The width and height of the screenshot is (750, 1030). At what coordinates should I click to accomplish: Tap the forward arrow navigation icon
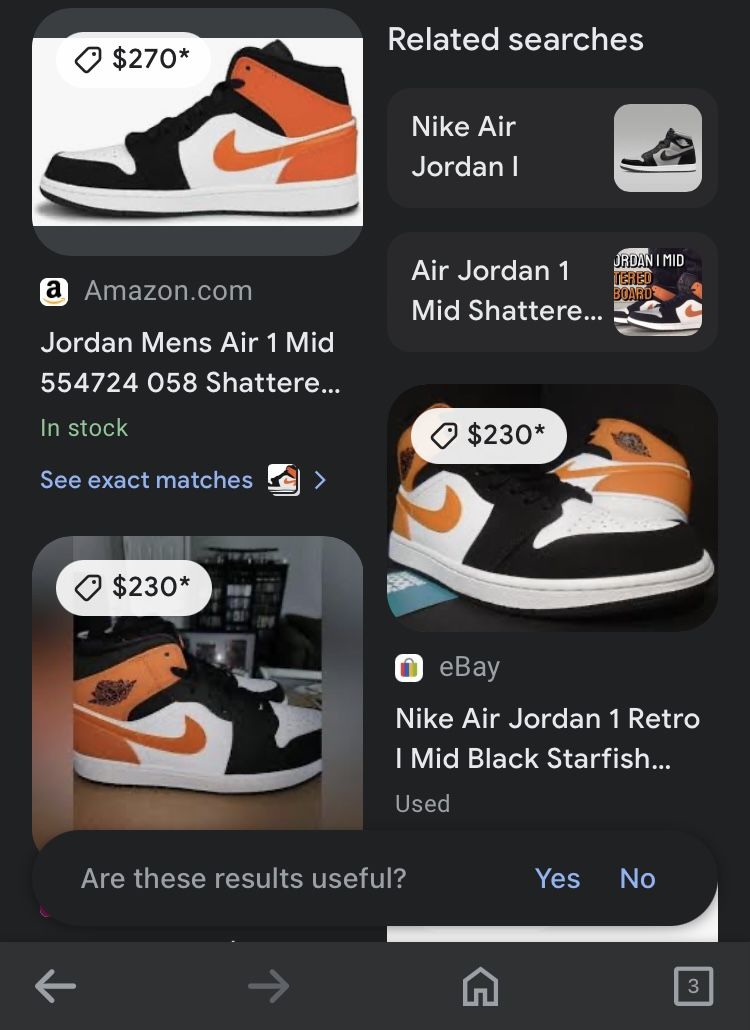pyautogui.click(x=268, y=986)
